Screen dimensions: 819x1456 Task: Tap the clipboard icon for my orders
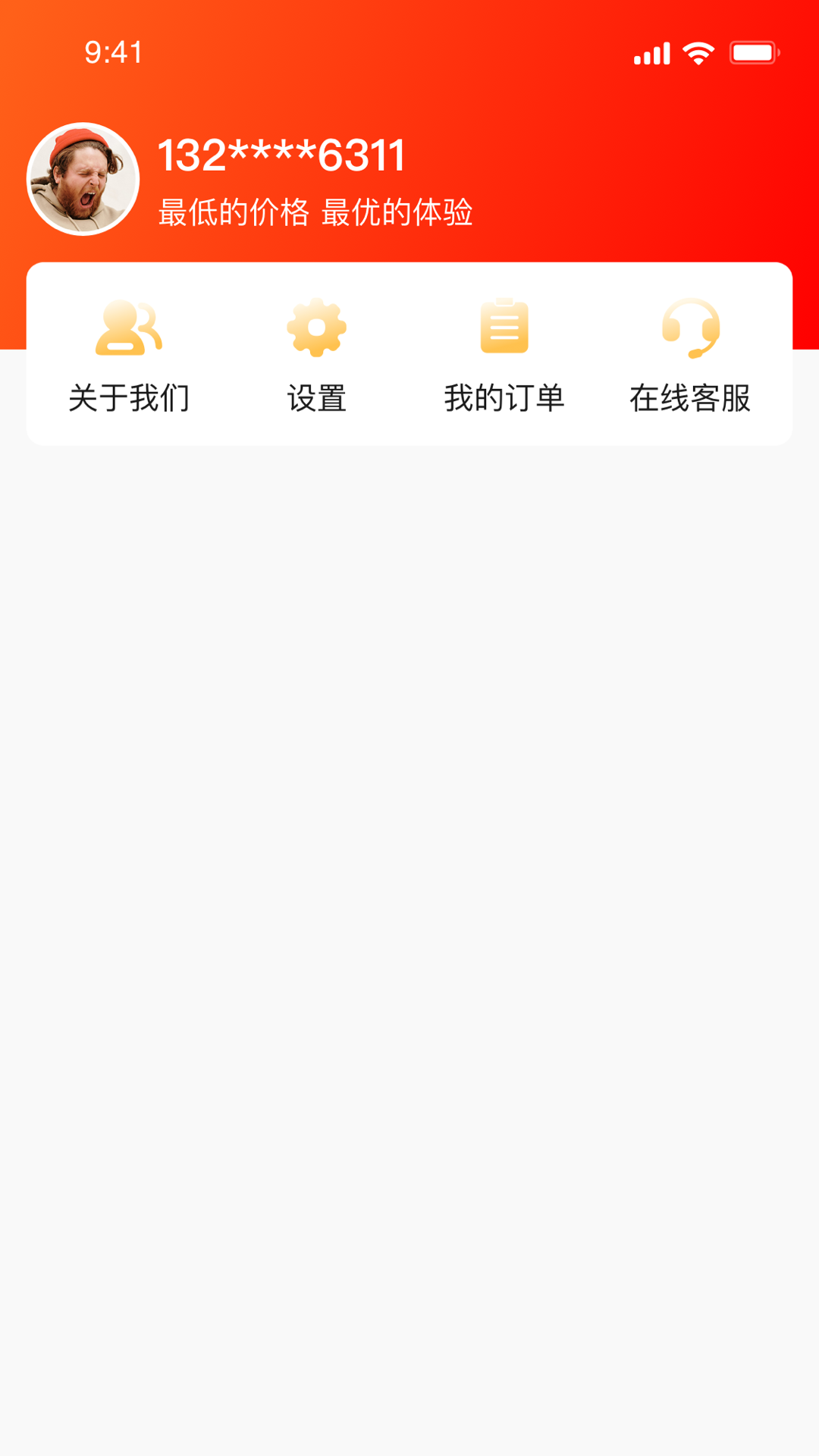(x=505, y=326)
